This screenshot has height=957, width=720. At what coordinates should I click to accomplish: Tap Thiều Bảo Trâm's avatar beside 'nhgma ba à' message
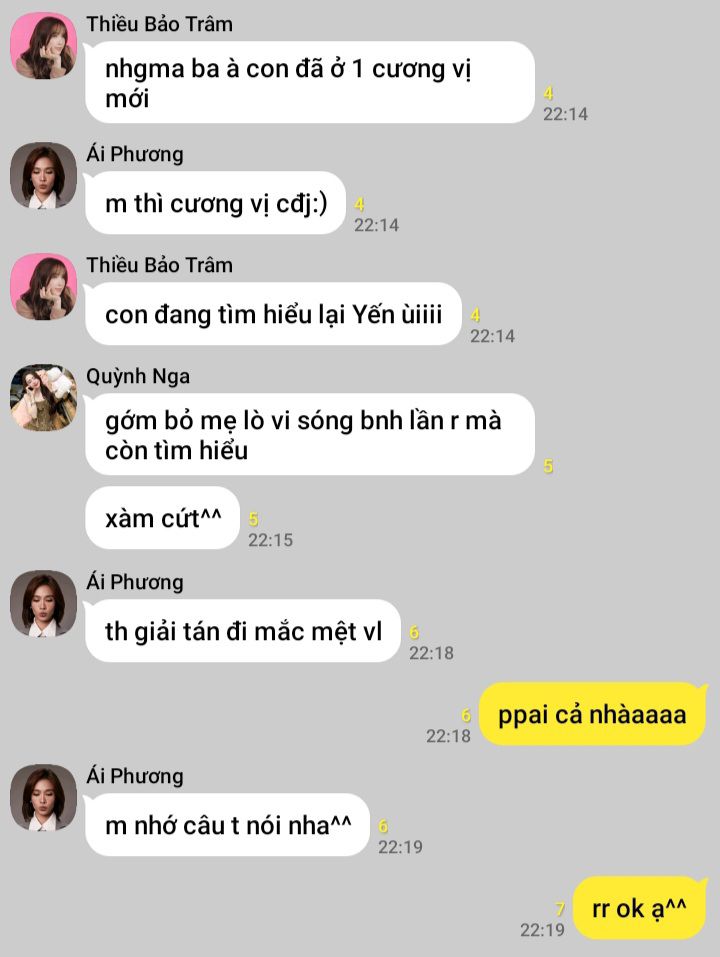click(44, 45)
